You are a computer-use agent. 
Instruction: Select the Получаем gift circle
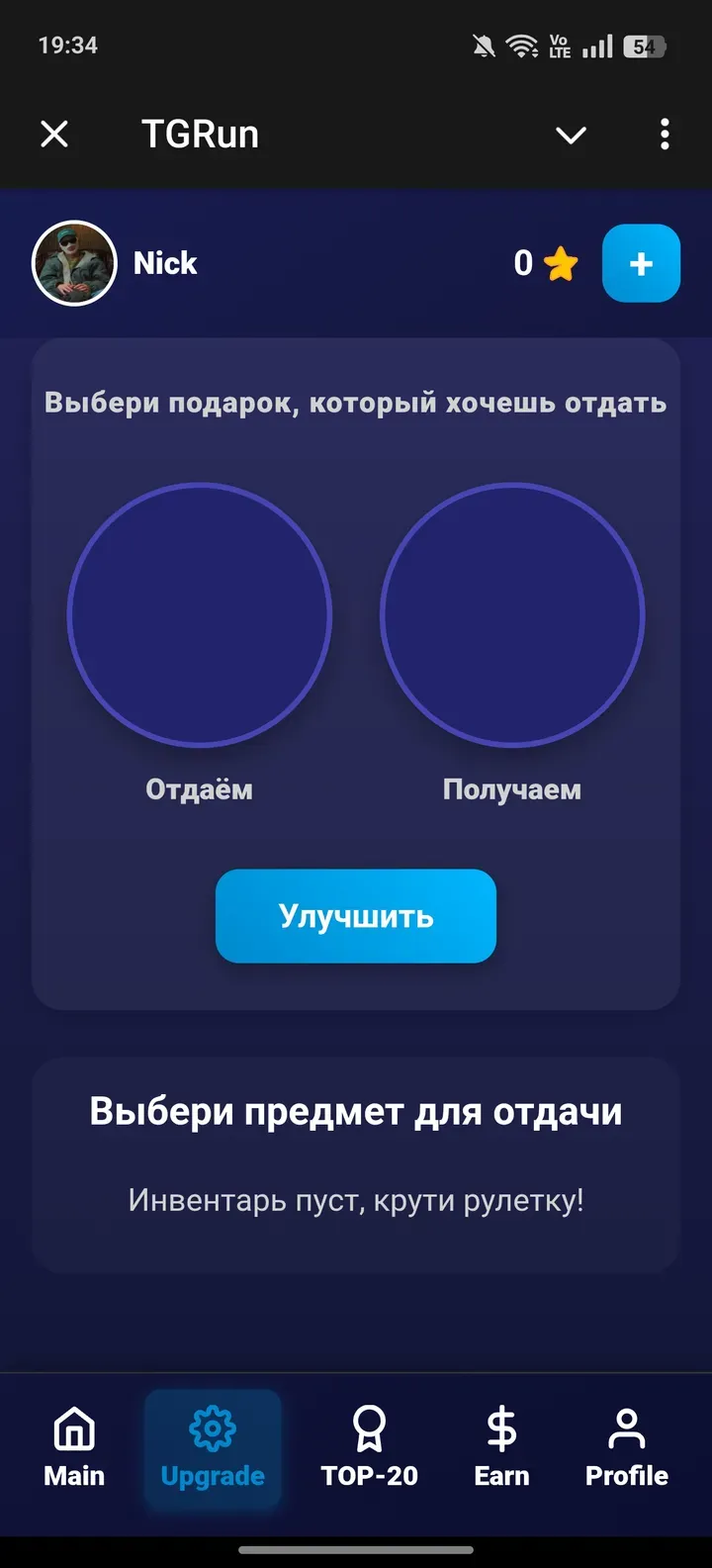click(x=511, y=613)
